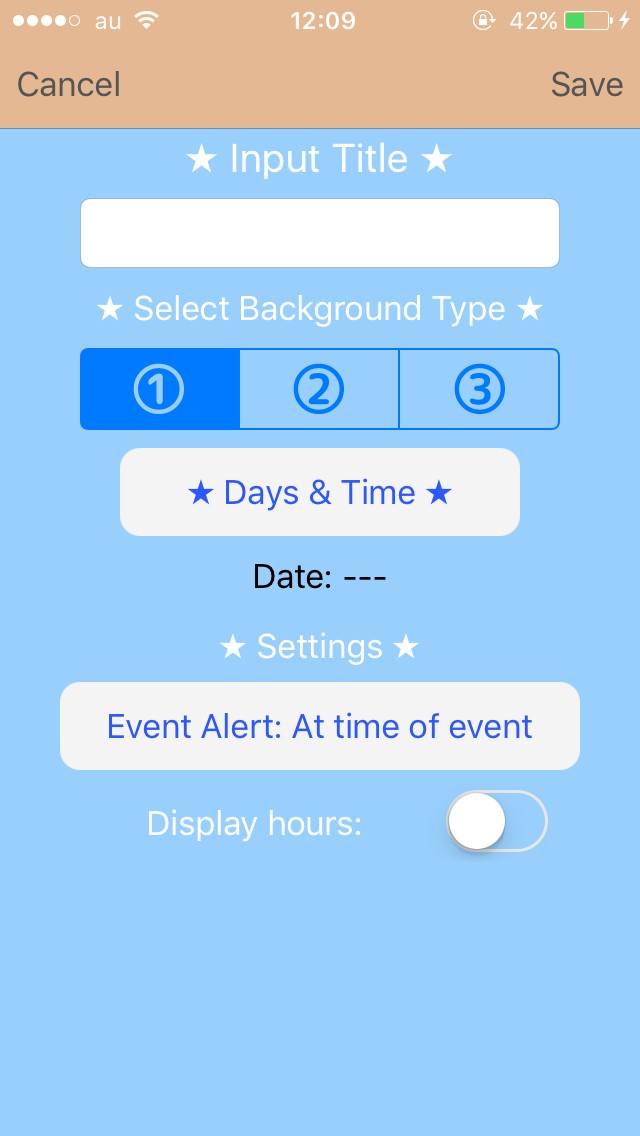Change the Event Alert setting

click(319, 726)
